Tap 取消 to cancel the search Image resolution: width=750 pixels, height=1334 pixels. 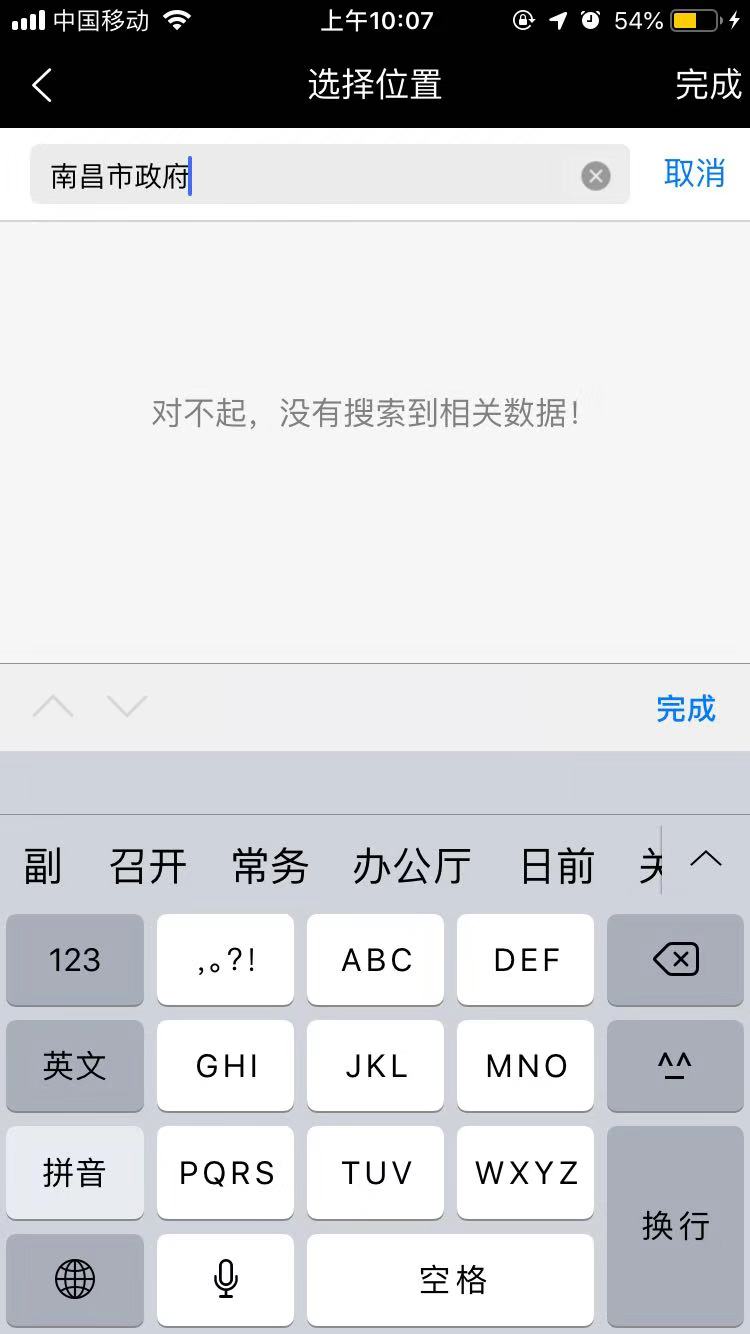694,174
